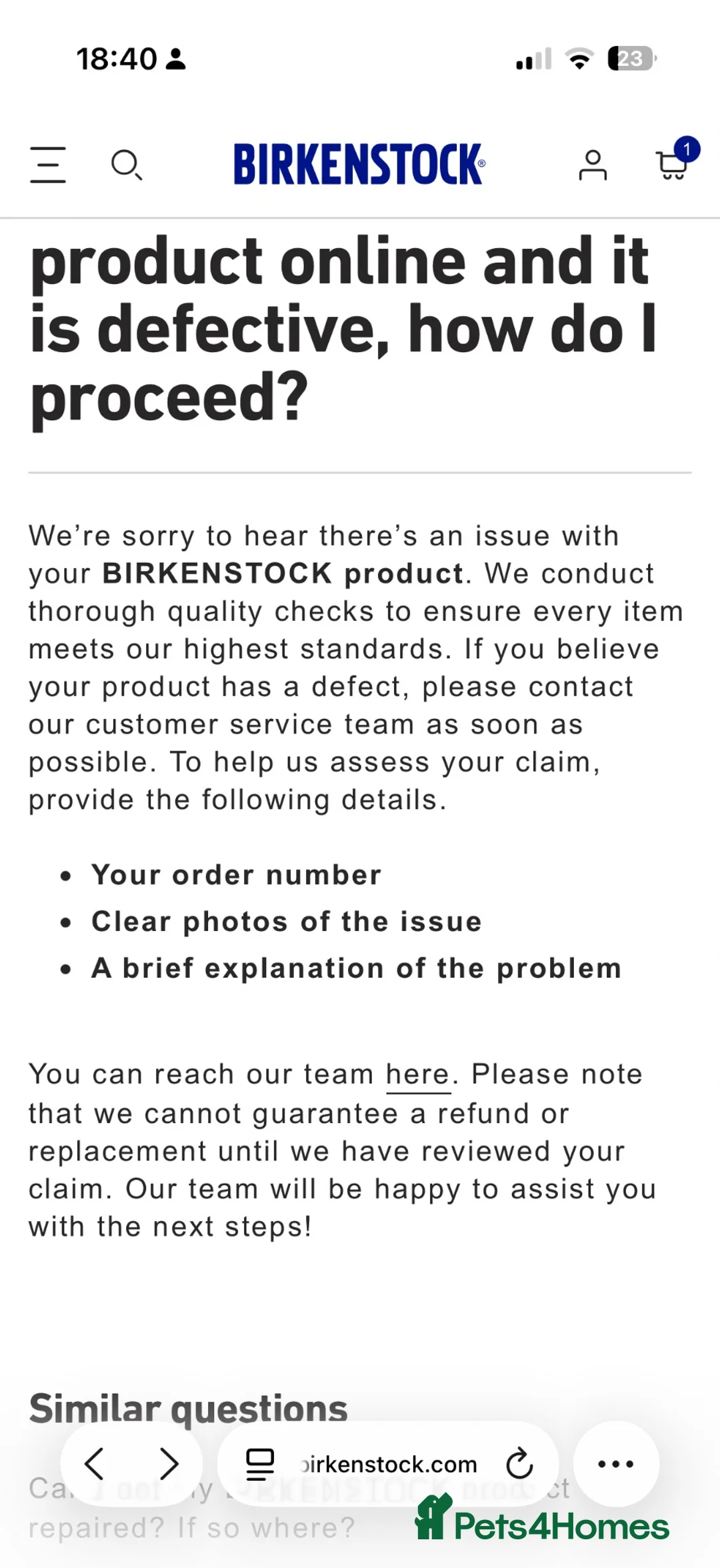This screenshot has width=720, height=1568.
Task: Open the browser's more options menu
Action: coord(616,1464)
